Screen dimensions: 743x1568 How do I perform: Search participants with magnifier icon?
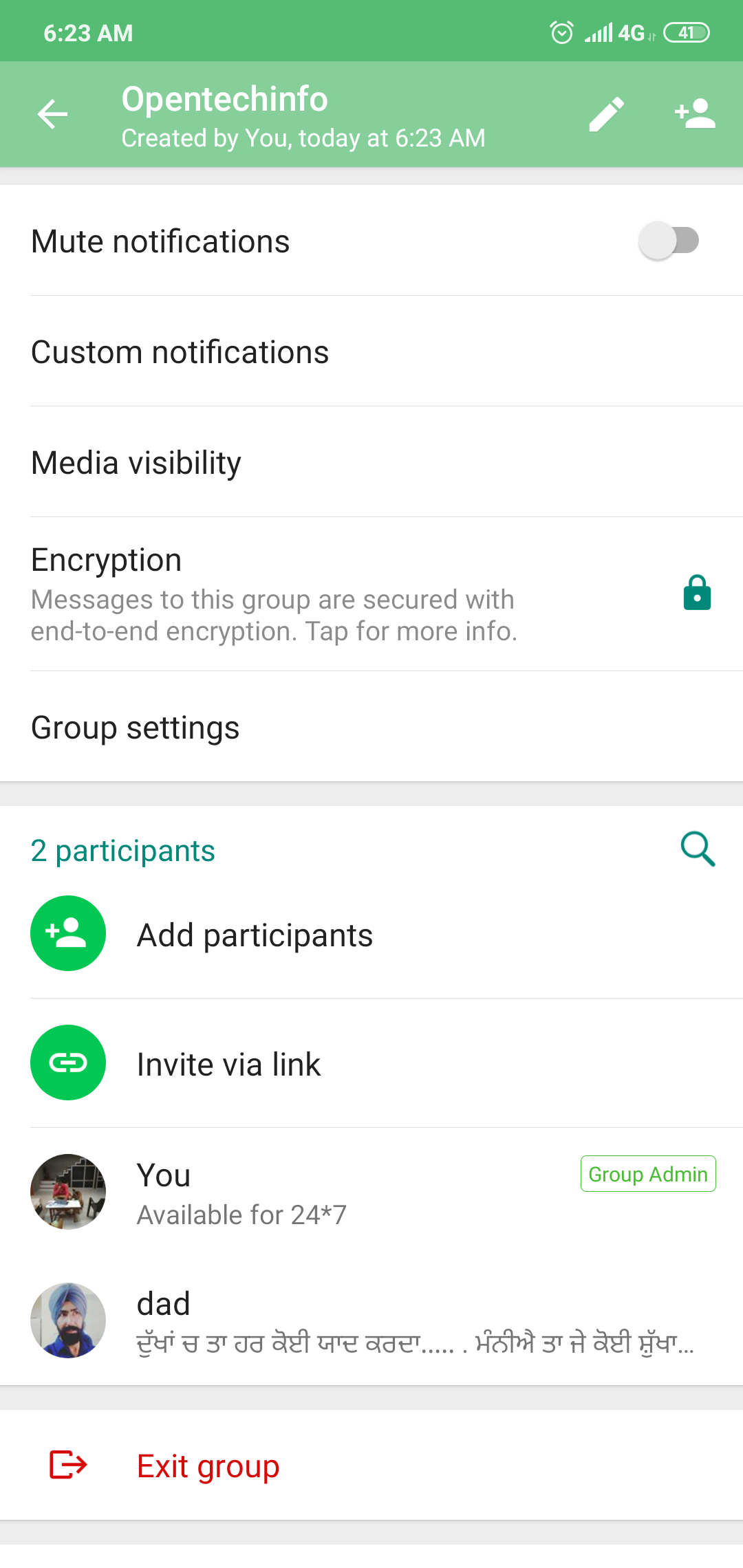[x=698, y=849]
